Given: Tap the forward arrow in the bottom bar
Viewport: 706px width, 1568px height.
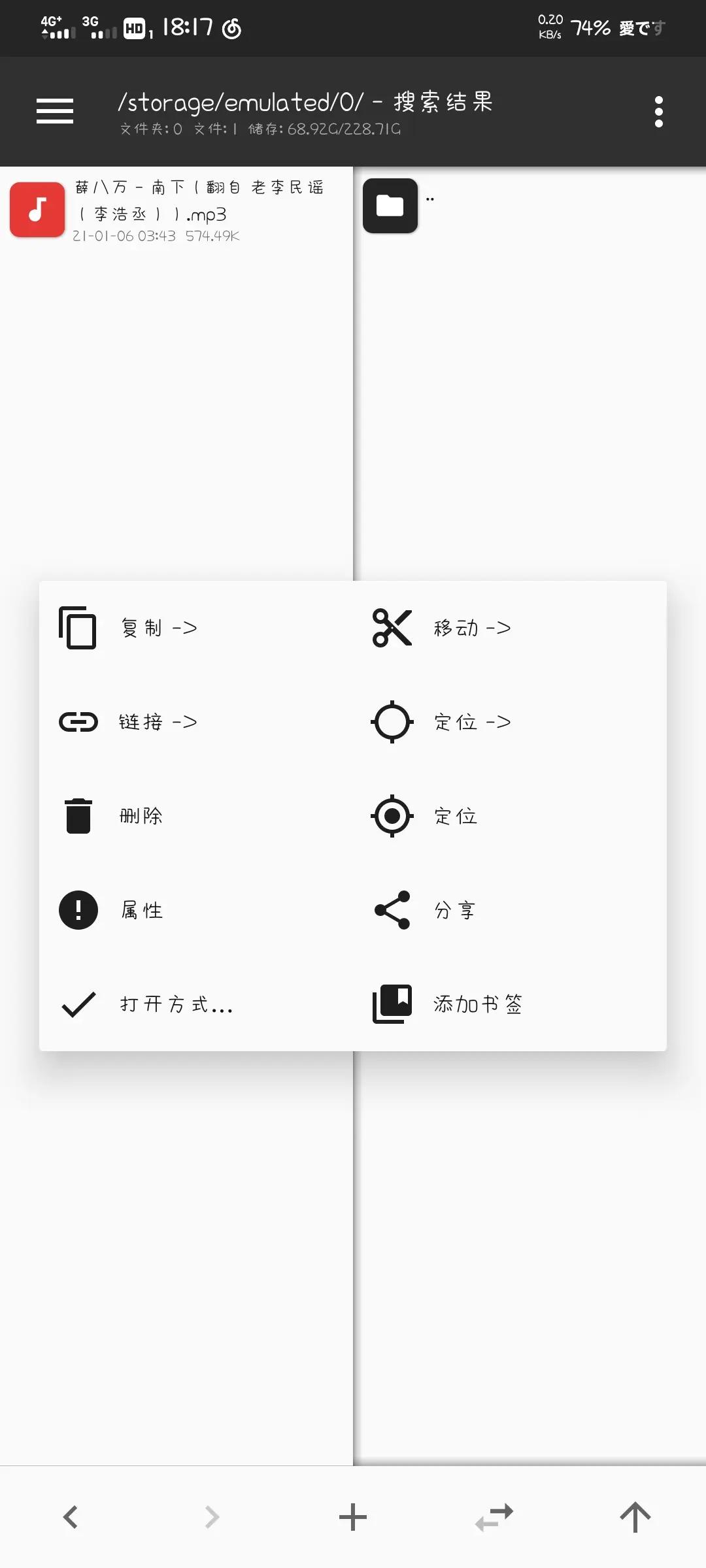Looking at the screenshot, I should click(x=212, y=1517).
